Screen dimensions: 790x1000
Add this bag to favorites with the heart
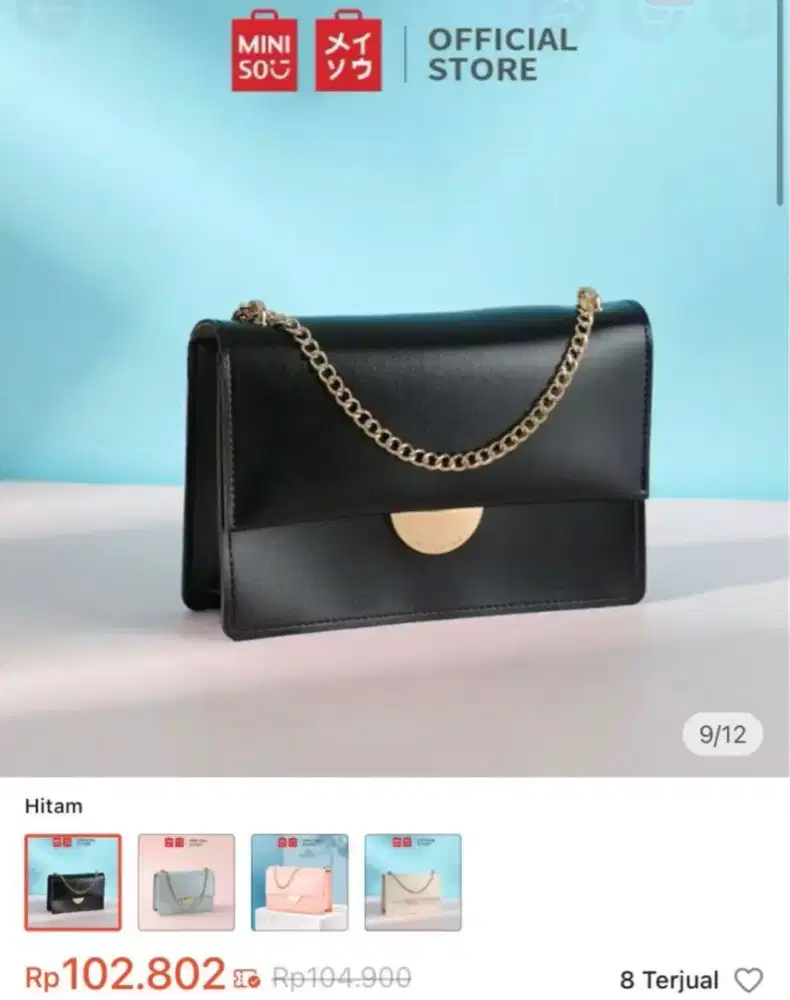748,980
